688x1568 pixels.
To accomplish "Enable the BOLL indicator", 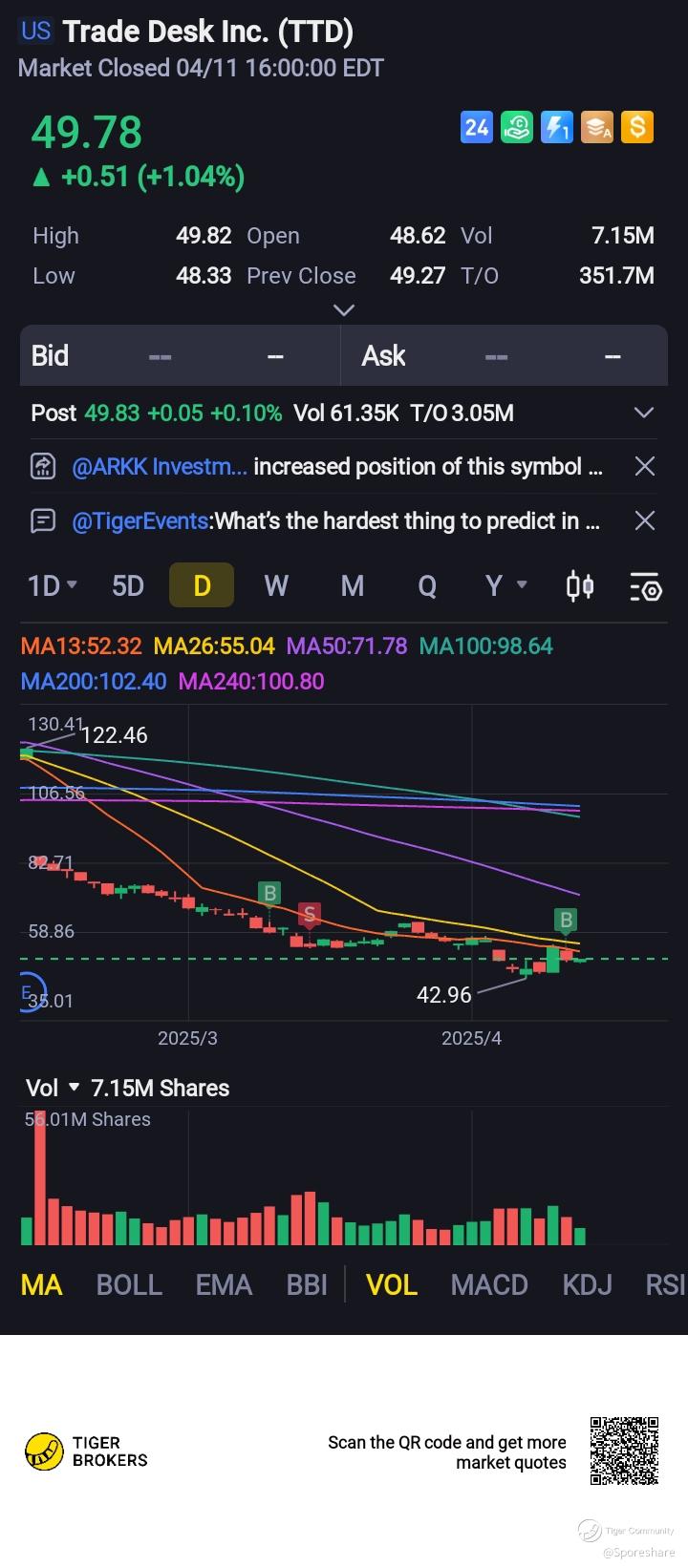I will click(129, 1284).
